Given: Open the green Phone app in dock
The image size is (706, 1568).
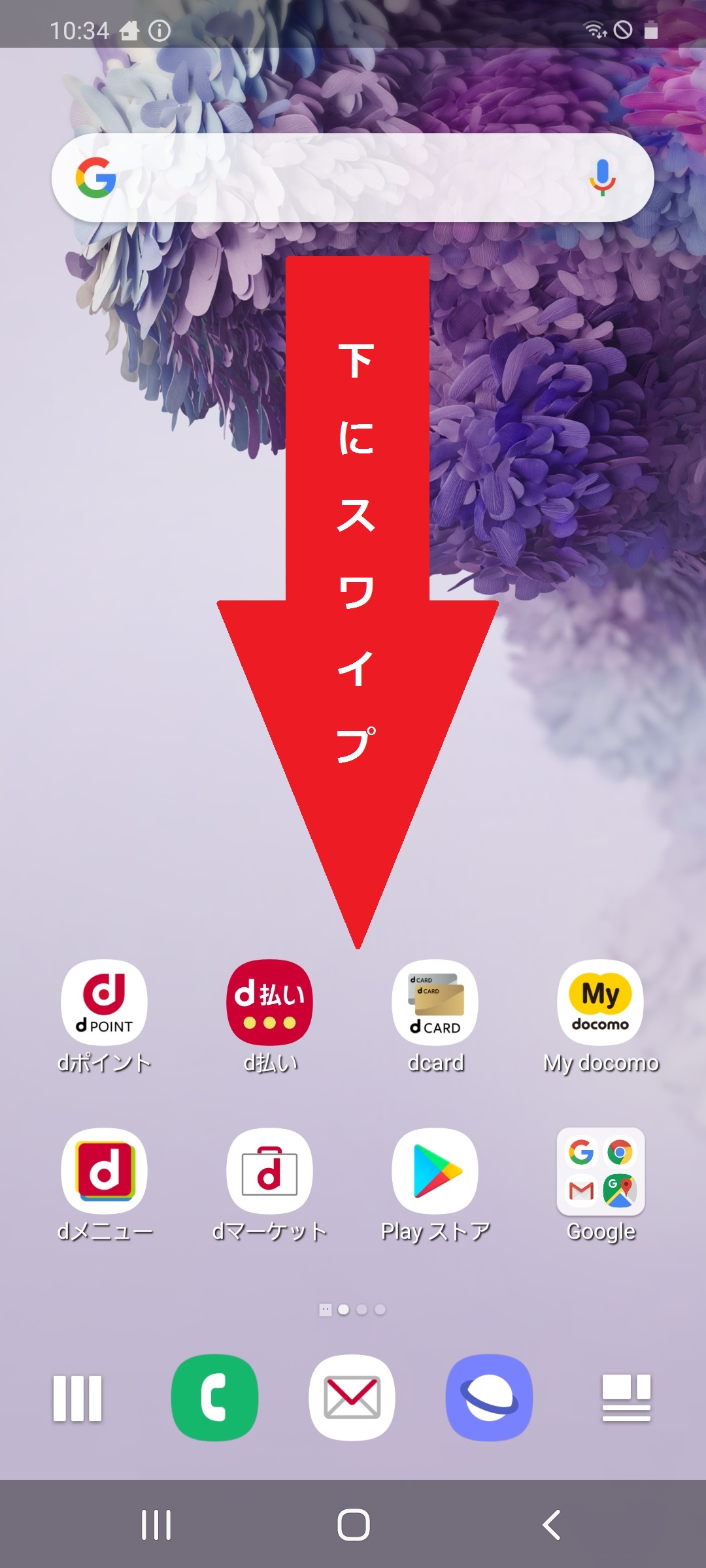Looking at the screenshot, I should pos(214,1397).
